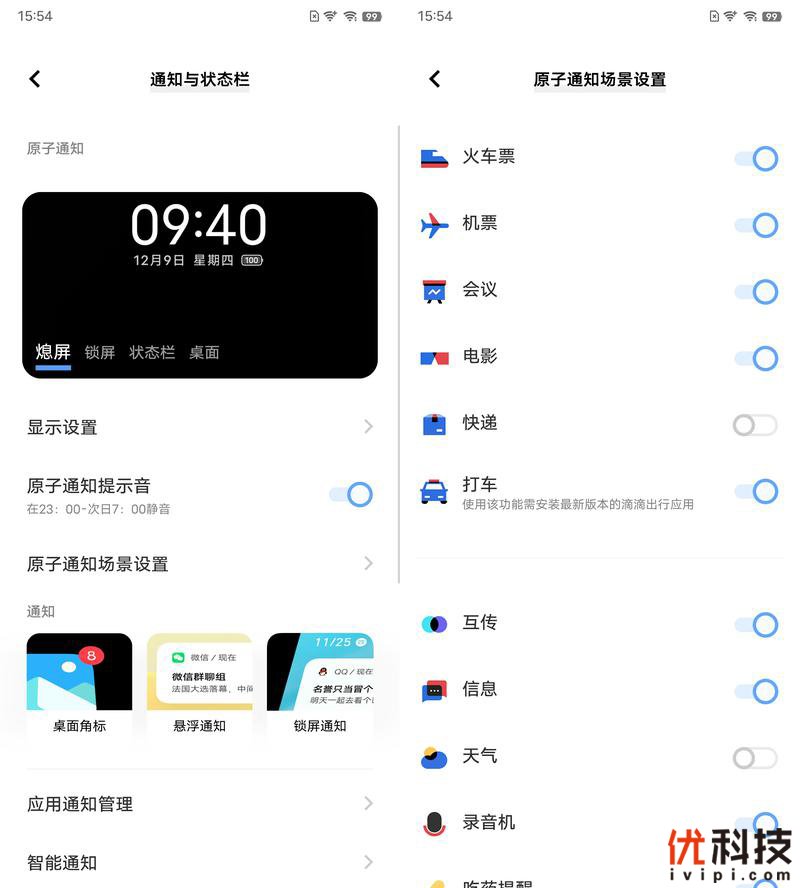Image resolution: width=800 pixels, height=888 pixels.
Task: Go back from 原子通知场景设置 page
Action: [435, 79]
